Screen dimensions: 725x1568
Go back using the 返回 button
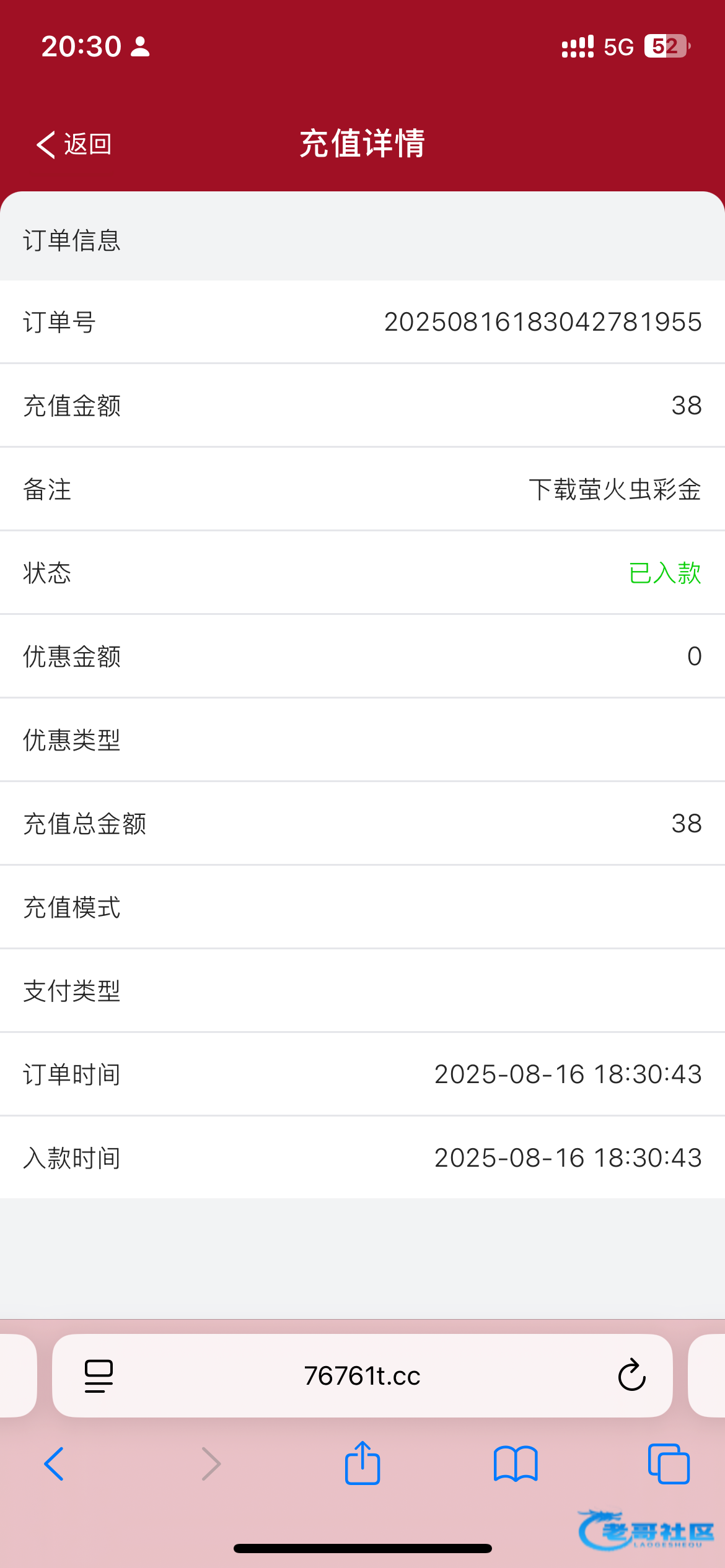74,144
